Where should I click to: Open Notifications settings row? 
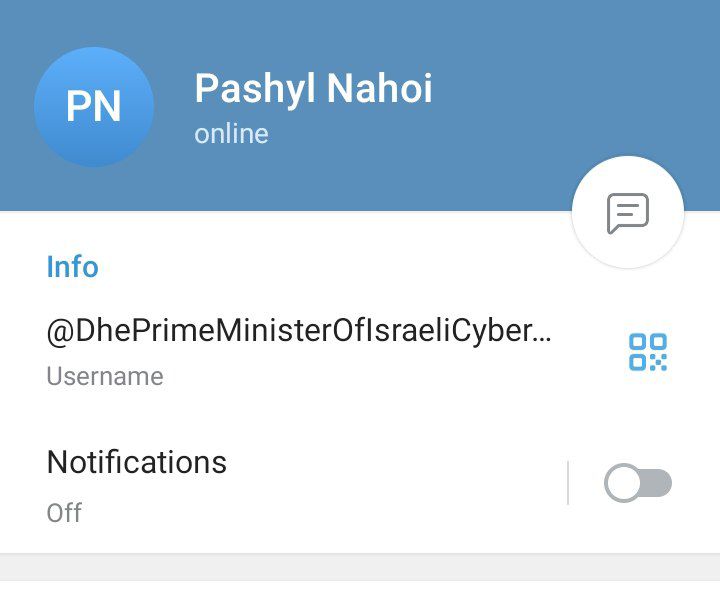coord(280,485)
